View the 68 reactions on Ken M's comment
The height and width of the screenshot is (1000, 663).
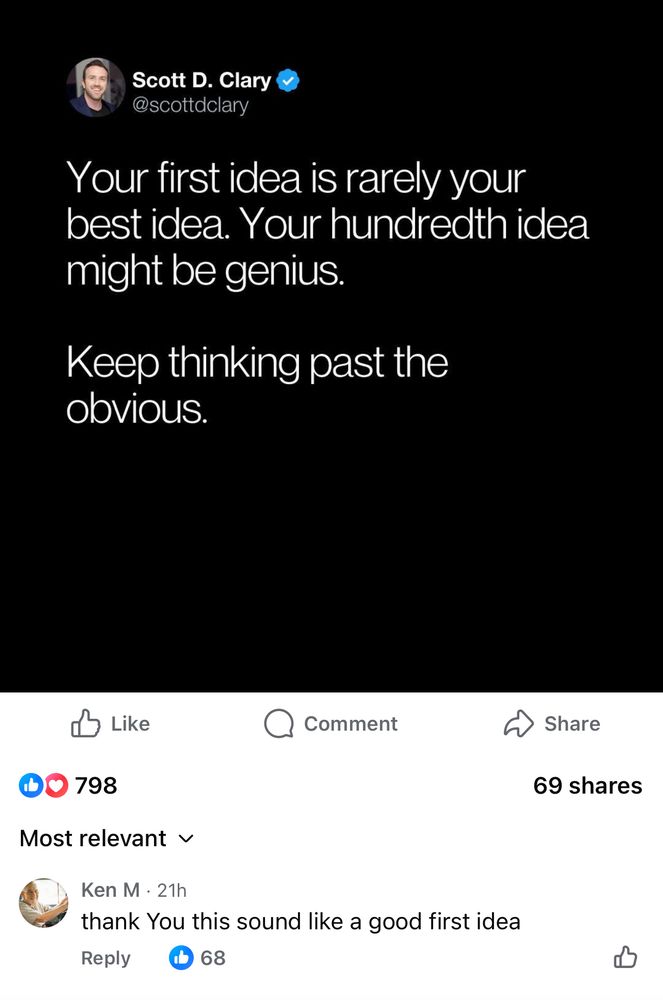[x=197, y=957]
